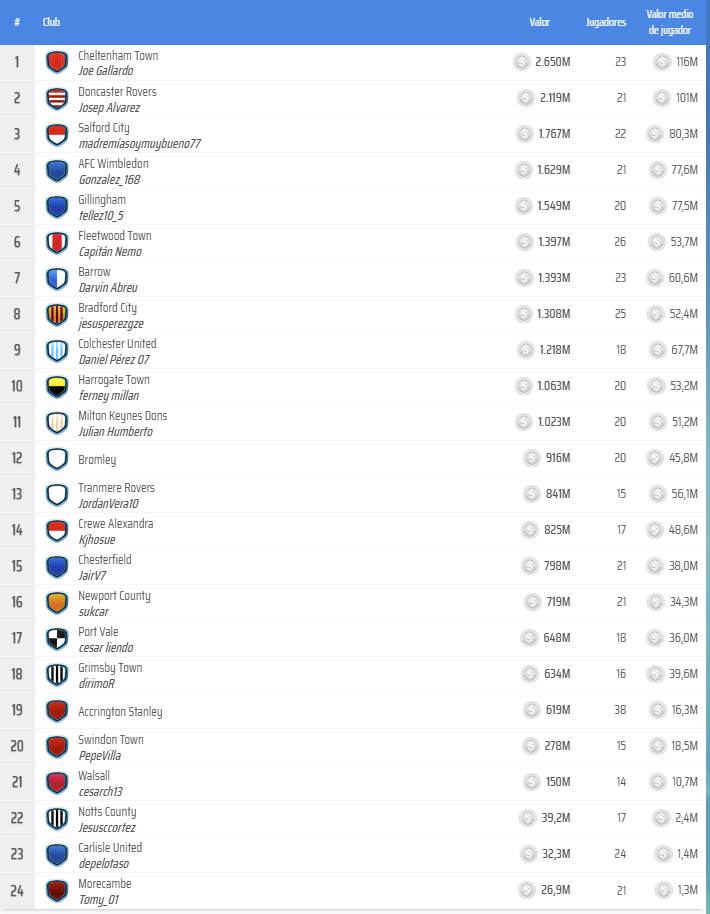View the Colchester United row

(117, 344)
